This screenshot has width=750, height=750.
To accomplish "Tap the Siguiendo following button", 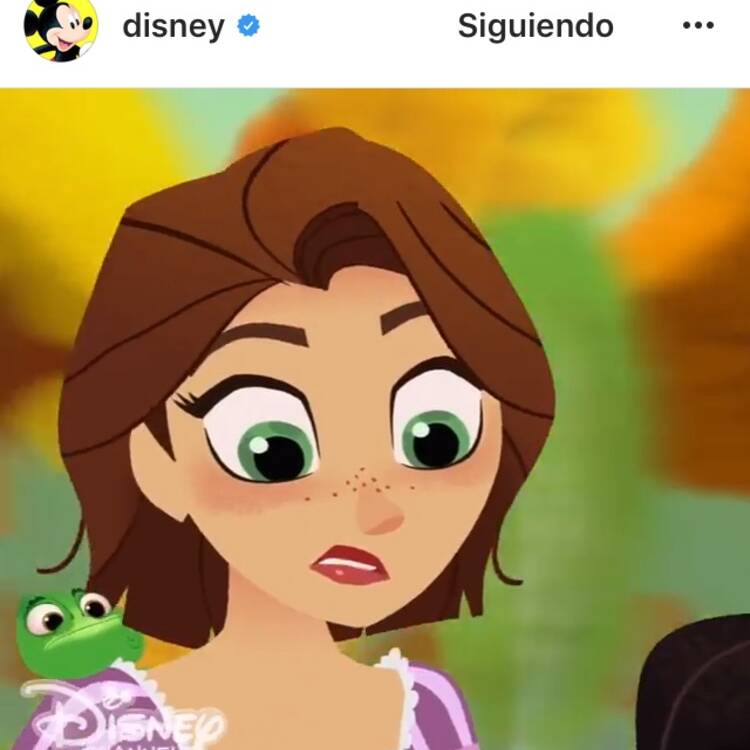I will tap(535, 27).
